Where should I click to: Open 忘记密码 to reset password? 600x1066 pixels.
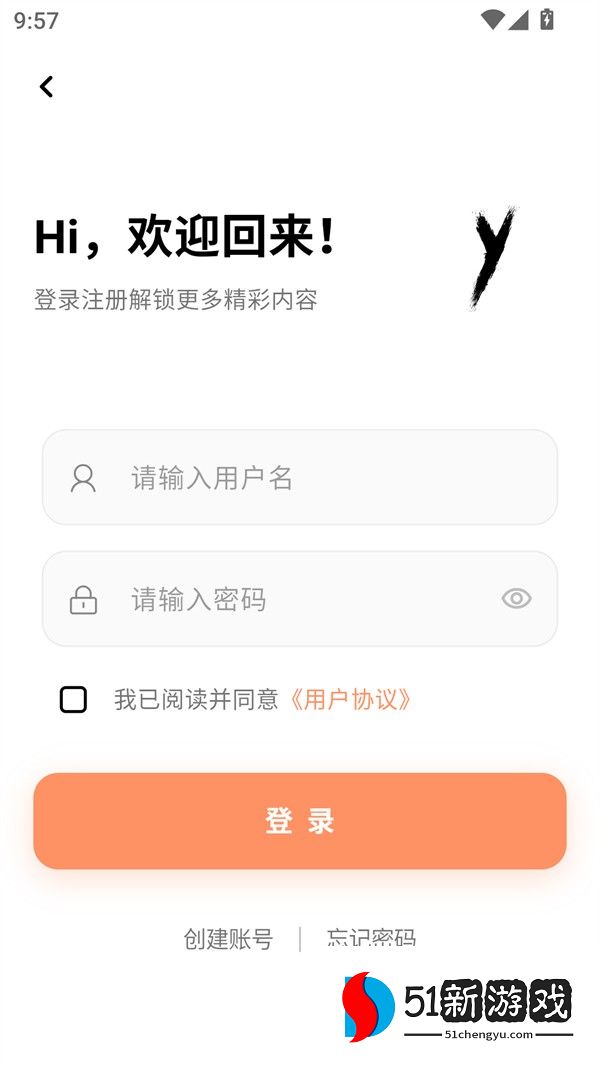(x=371, y=938)
